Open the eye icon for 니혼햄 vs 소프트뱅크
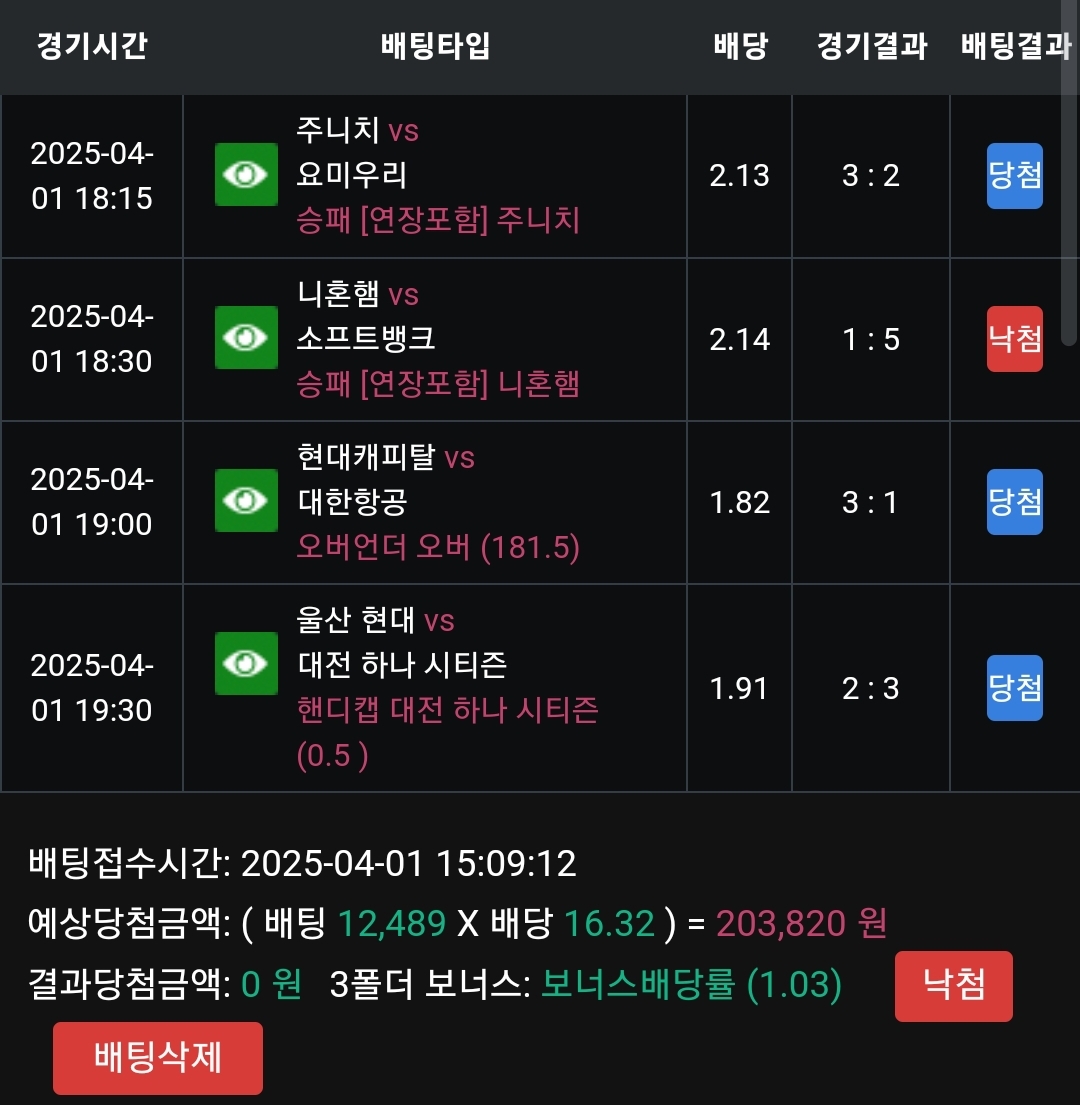 [x=246, y=338]
